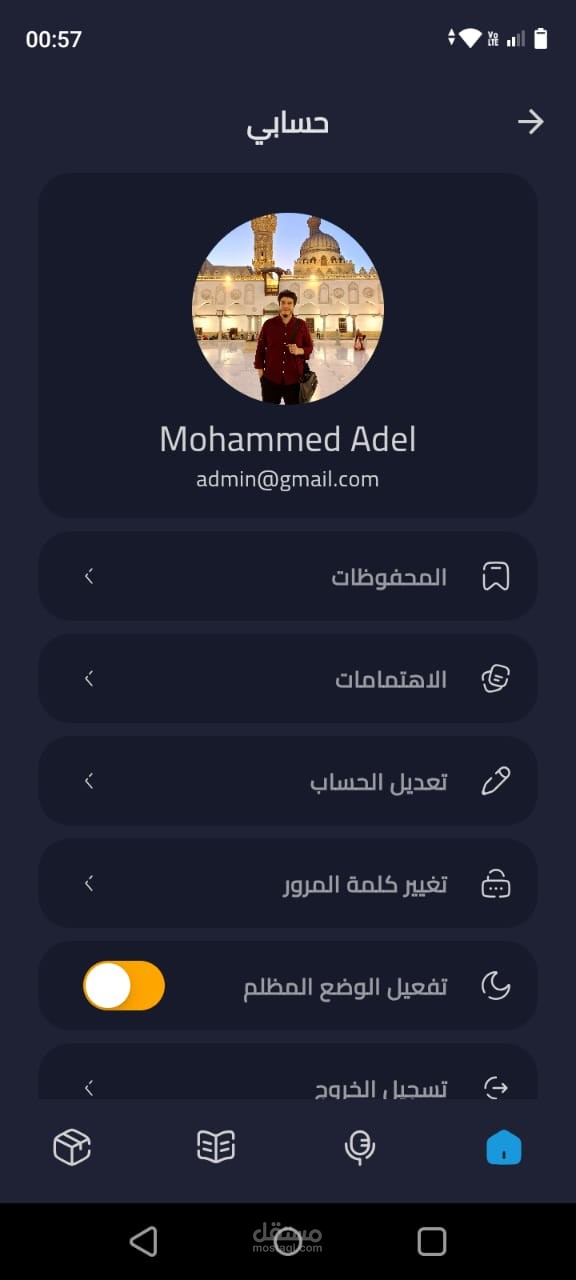
Task: Switch to the microphone podcast tab
Action: tap(359, 1147)
